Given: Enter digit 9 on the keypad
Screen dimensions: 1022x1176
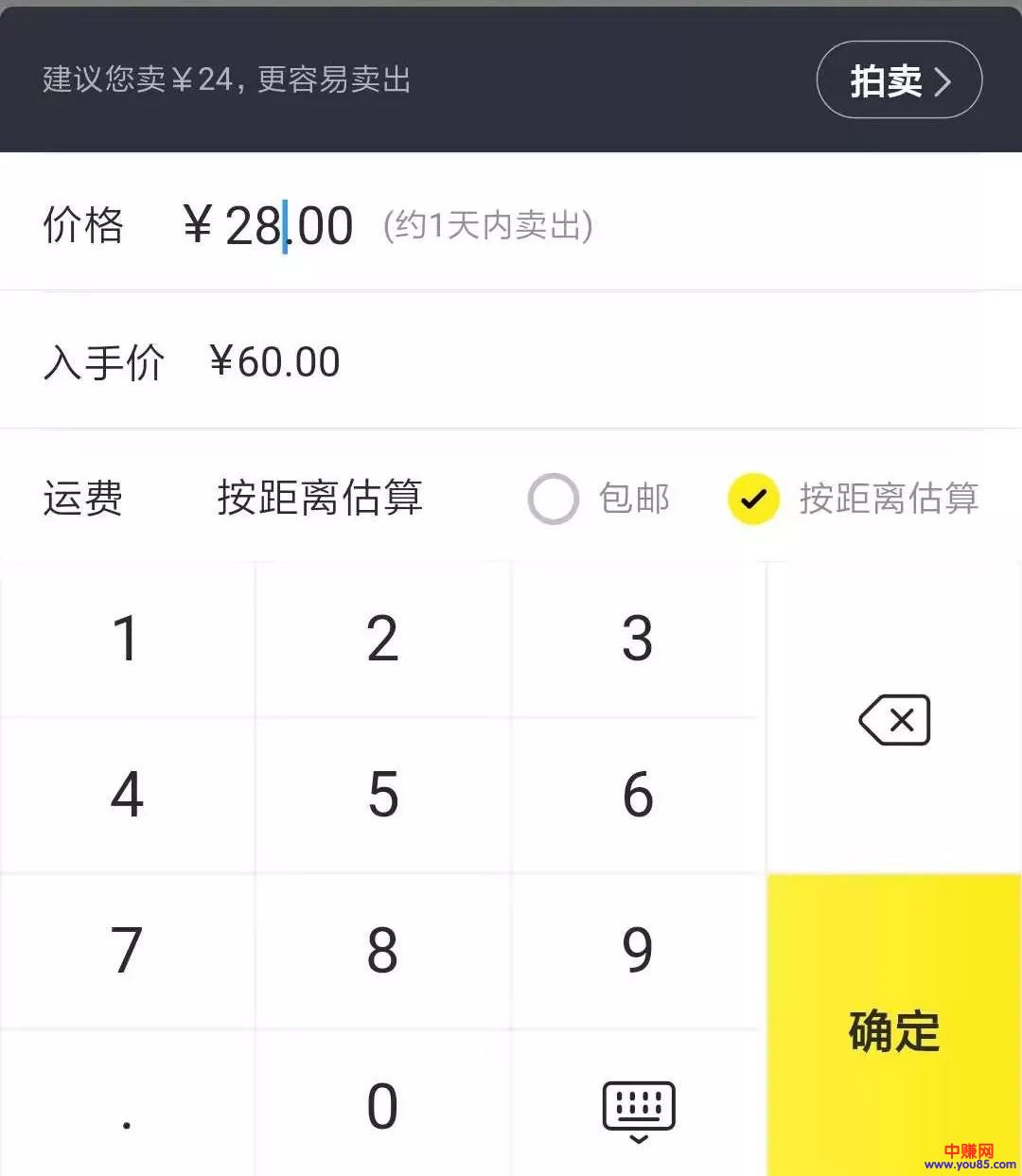Looking at the screenshot, I should tap(638, 950).
